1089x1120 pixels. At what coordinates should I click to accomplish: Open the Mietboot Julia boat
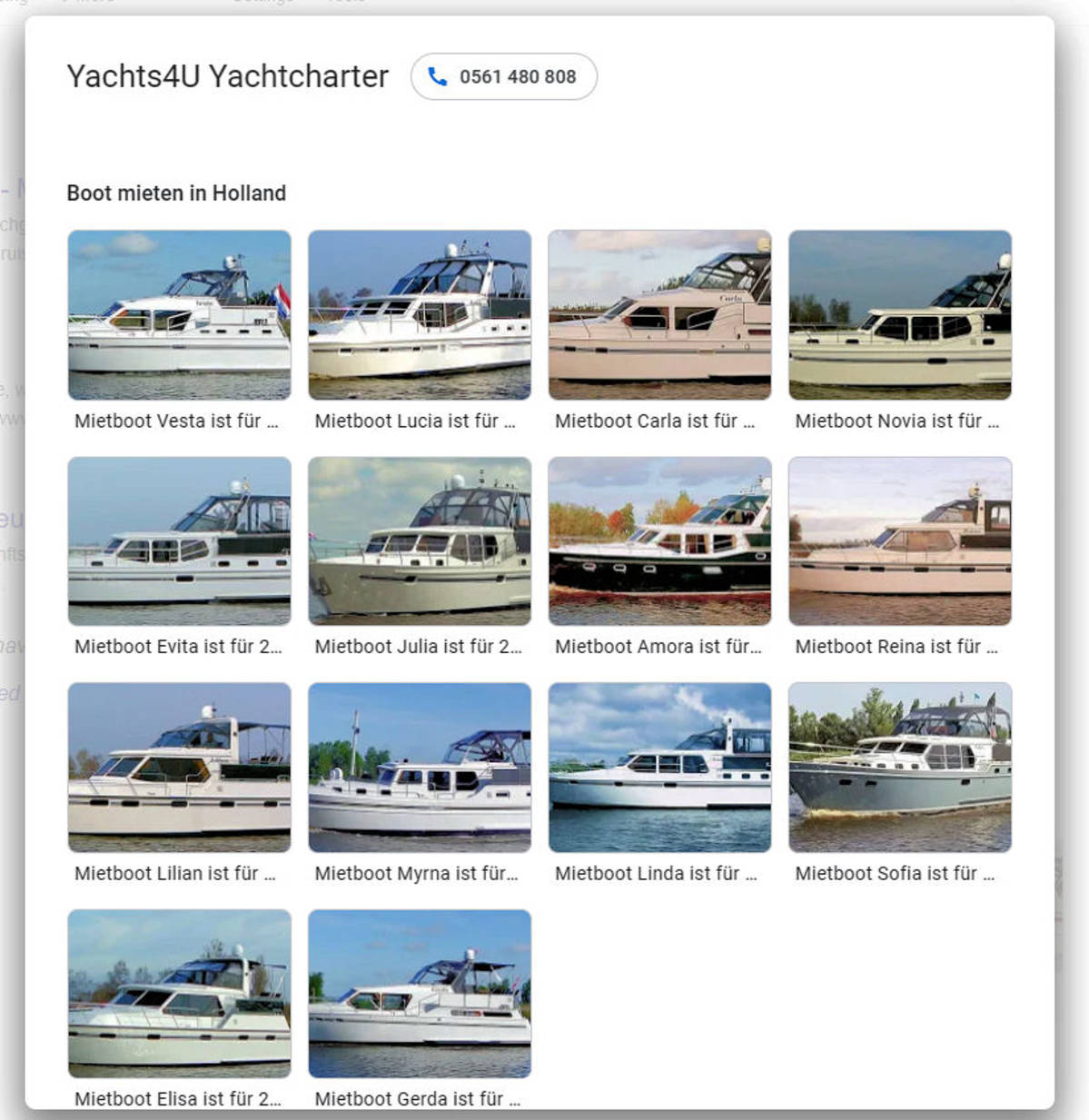tap(420, 541)
